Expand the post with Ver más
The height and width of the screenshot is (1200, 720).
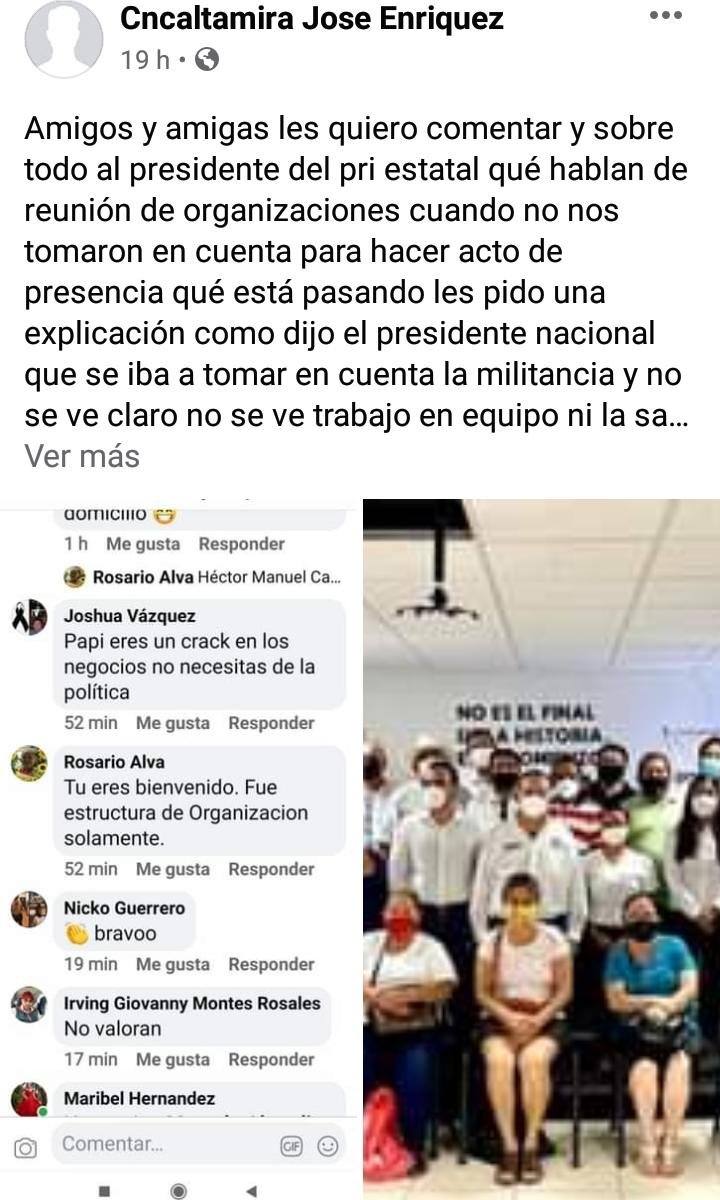pyautogui.click(x=82, y=457)
